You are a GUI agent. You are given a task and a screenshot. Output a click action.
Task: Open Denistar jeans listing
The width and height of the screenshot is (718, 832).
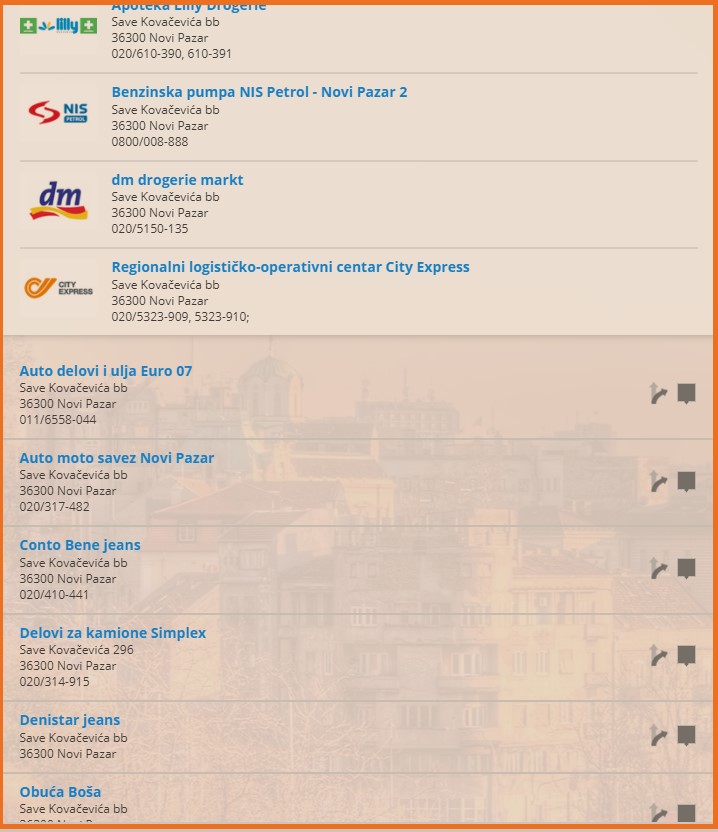[70, 720]
